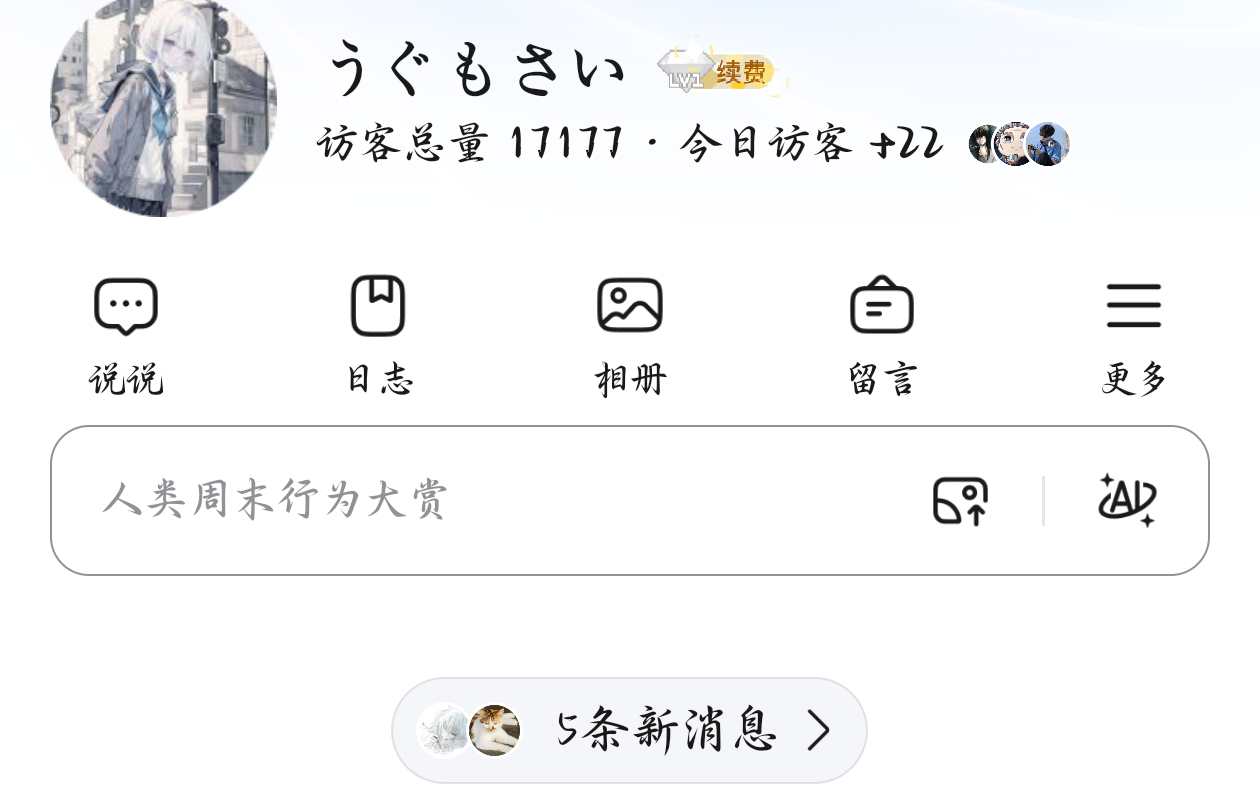The width and height of the screenshot is (1260, 787).
Task: View today's visitor avatars
Action: 1019,144
